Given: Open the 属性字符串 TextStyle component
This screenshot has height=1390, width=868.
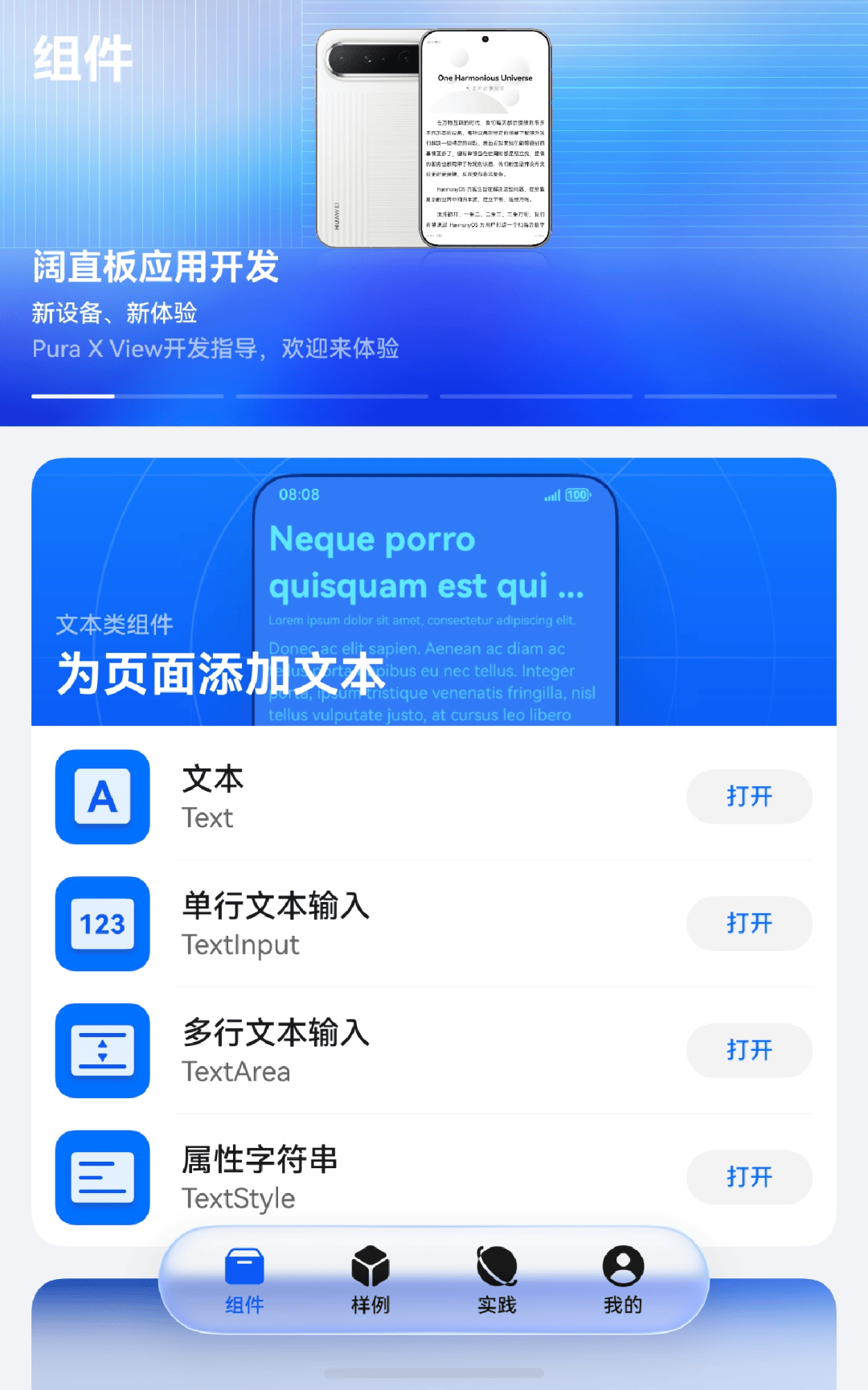Looking at the screenshot, I should (749, 1177).
